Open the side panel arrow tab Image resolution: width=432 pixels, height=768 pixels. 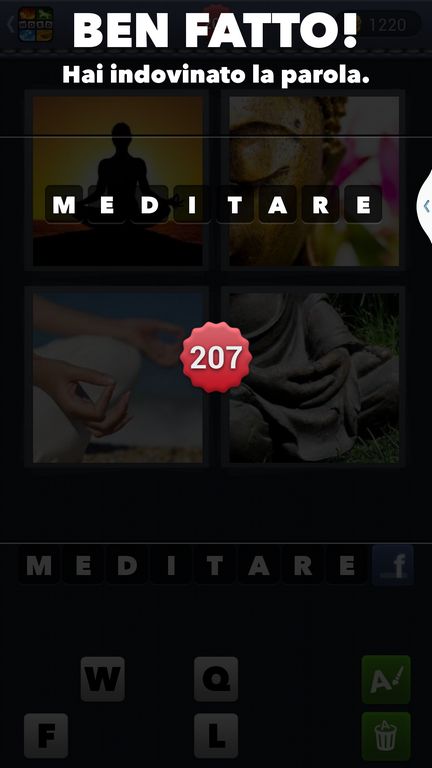(425, 206)
